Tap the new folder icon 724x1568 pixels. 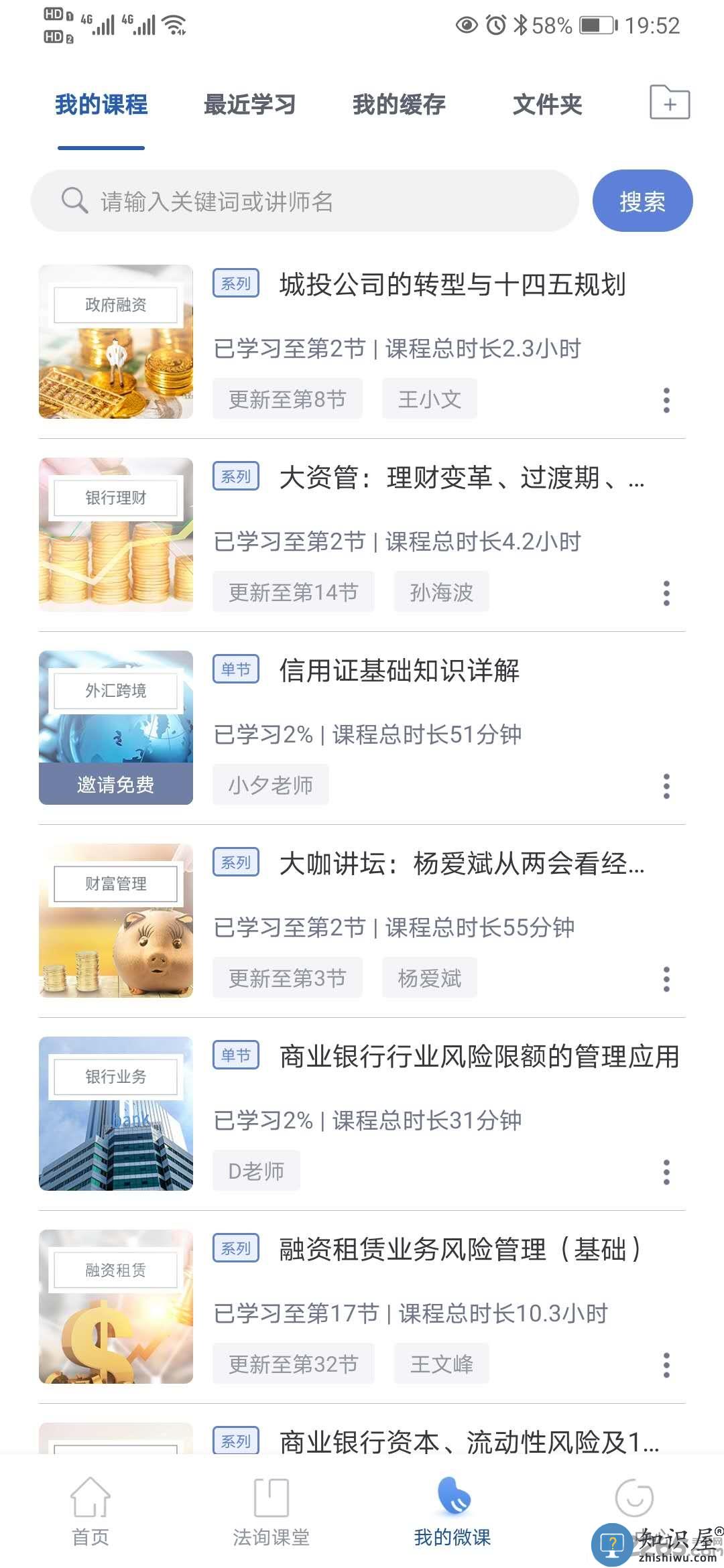point(670,103)
